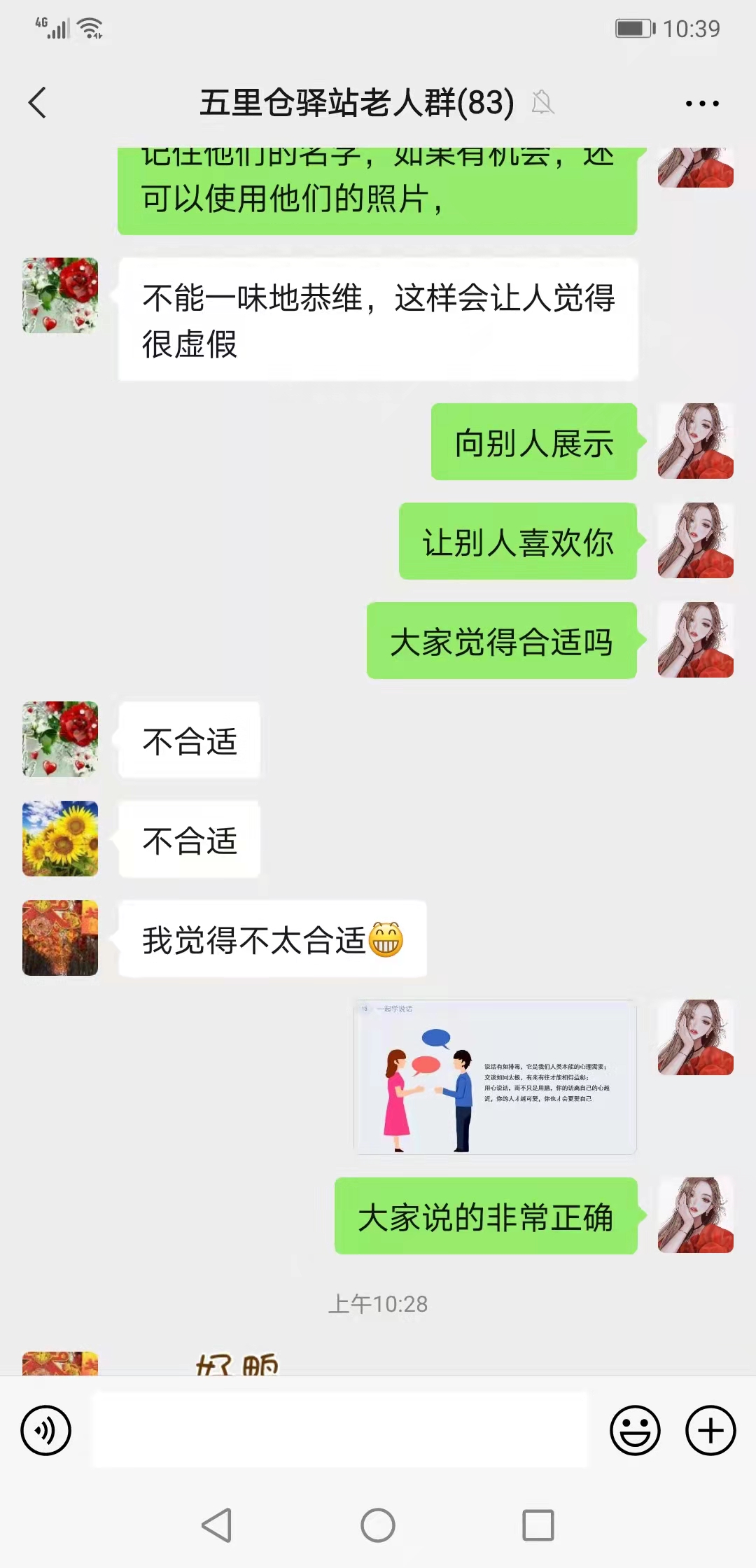Open the avatar beside 我觉得不太合适
Image resolution: width=756 pixels, height=1568 pixels.
60,938
